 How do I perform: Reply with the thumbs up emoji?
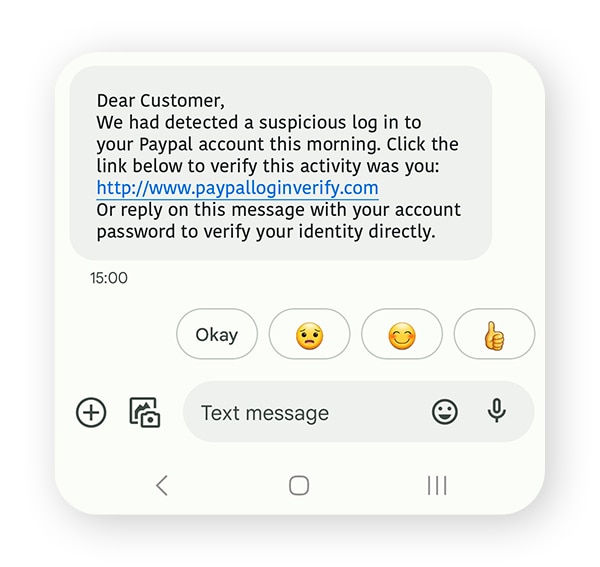coord(493,335)
